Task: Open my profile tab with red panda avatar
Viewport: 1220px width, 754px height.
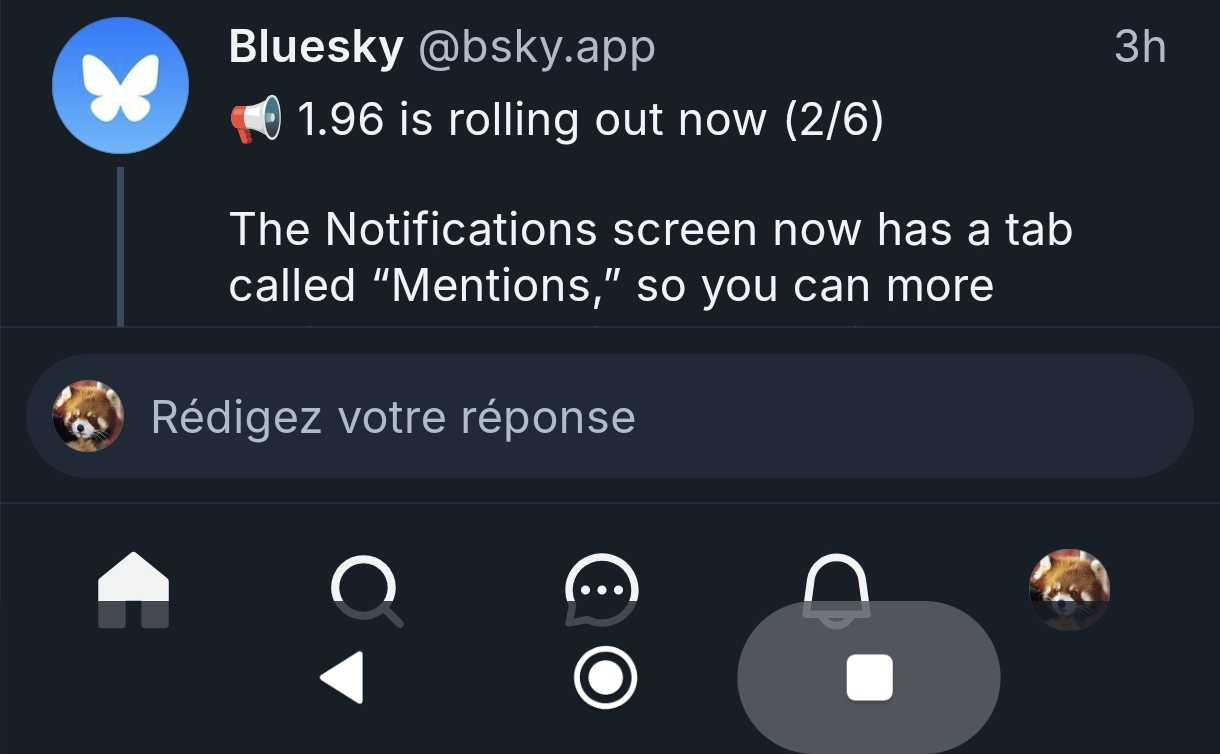Action: [x=1069, y=588]
